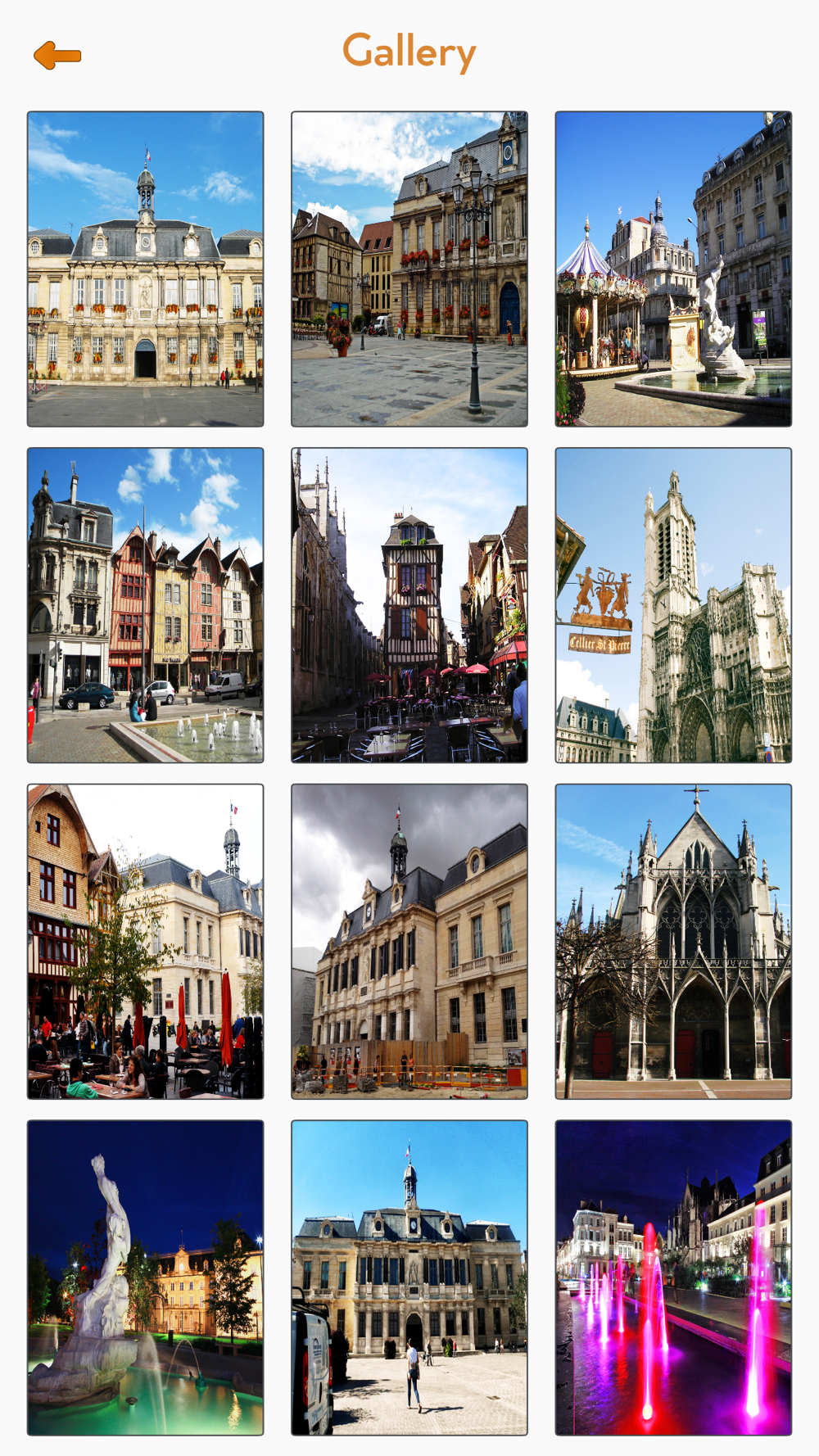Viewport: 819px width, 1456px height.
Task: View the narrow timbered tower house photo
Action: (409, 605)
